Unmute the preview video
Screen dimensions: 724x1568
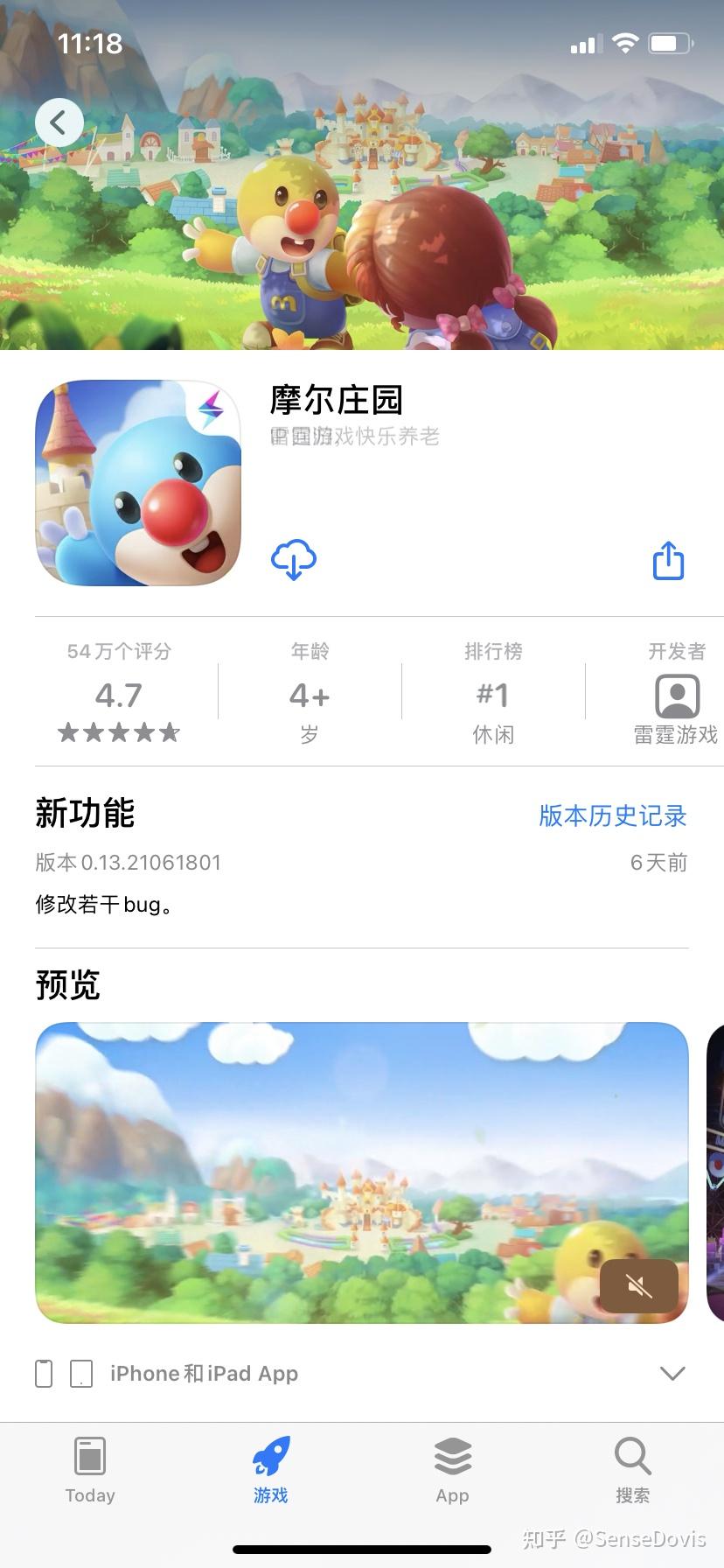coord(639,1285)
